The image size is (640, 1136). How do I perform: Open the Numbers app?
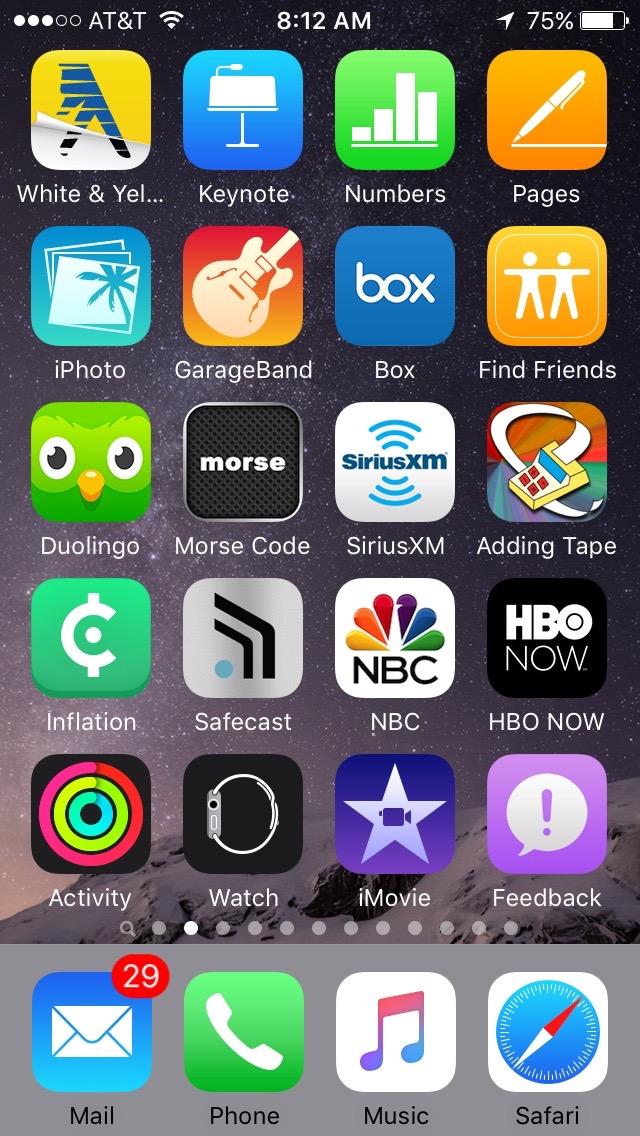395,110
